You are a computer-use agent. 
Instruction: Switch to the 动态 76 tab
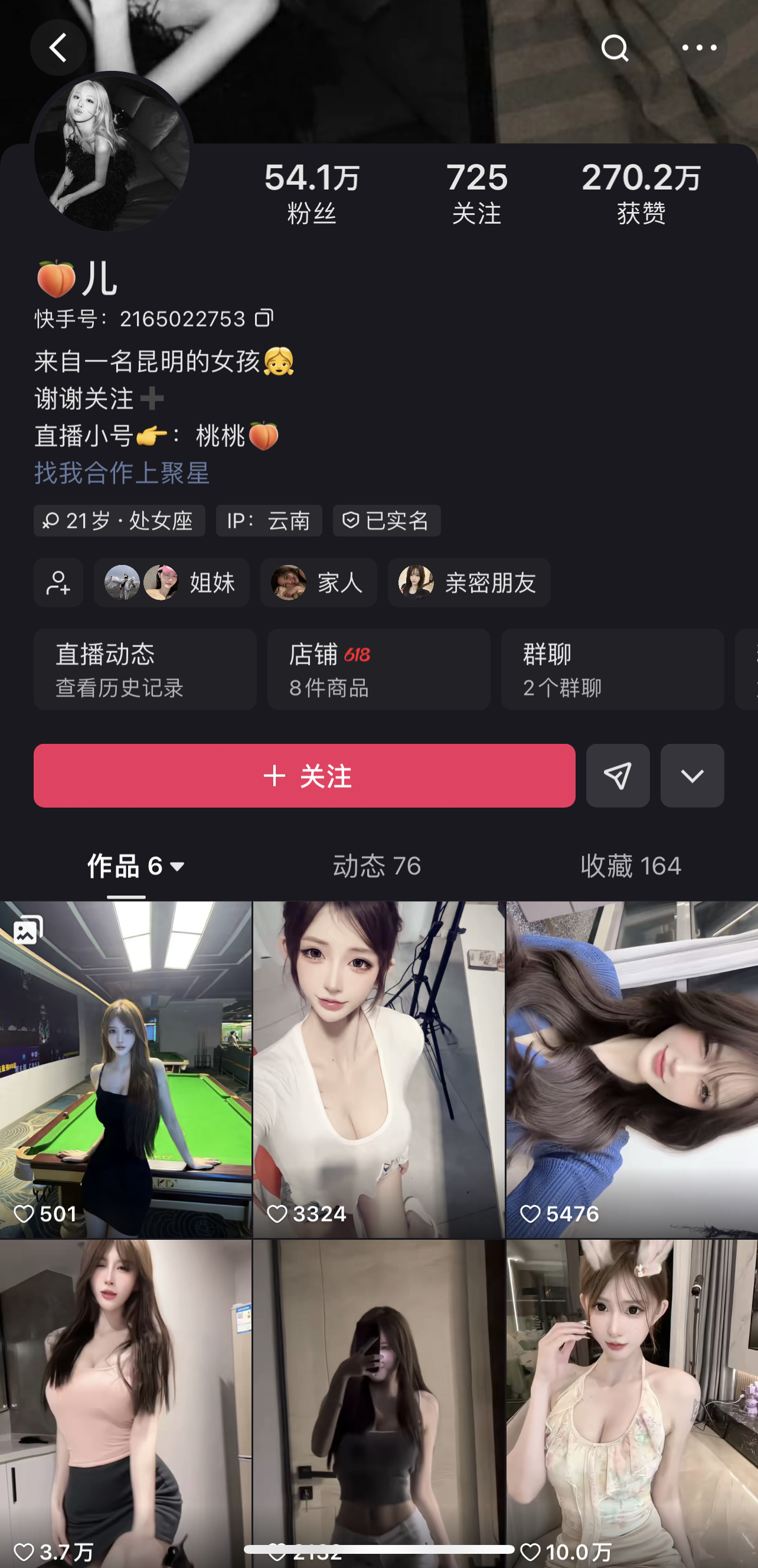[x=377, y=865]
